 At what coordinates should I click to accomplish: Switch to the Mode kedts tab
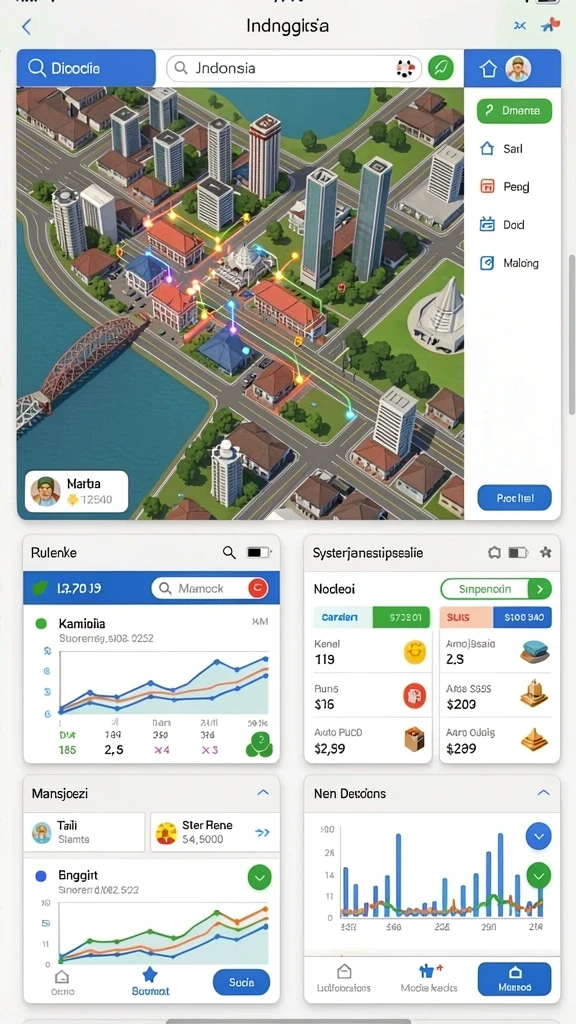429,978
